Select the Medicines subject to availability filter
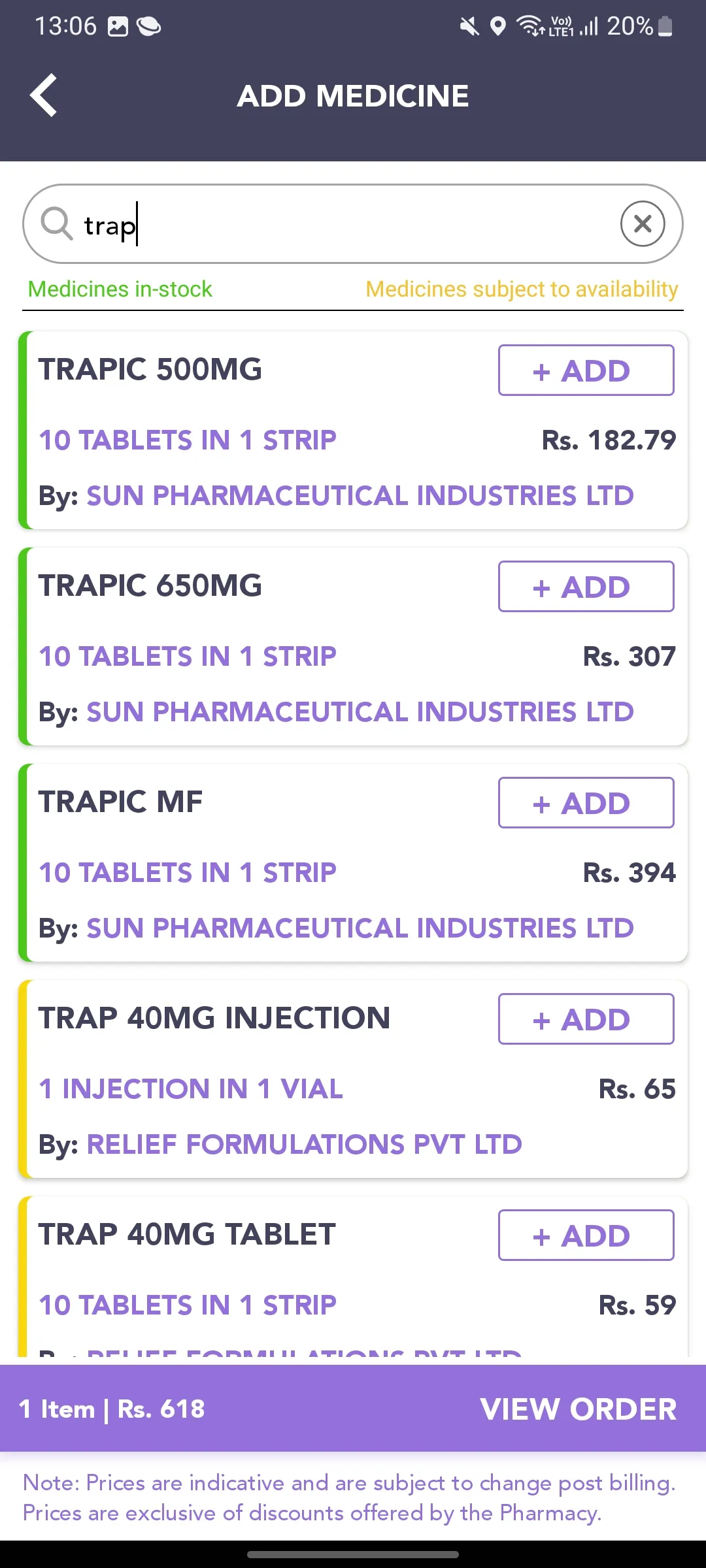The width and height of the screenshot is (706, 1568). point(521,289)
